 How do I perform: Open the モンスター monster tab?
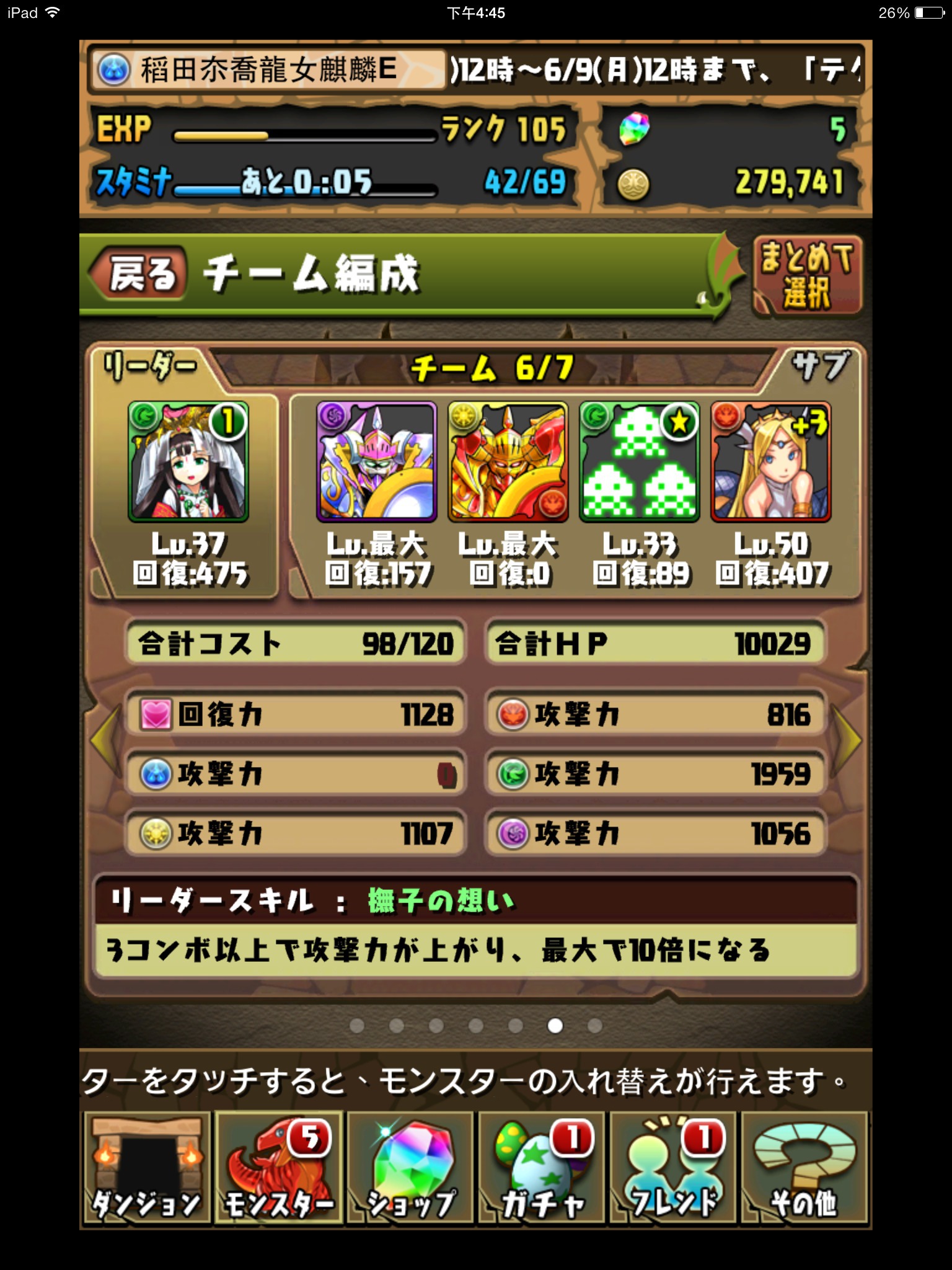(278, 1168)
